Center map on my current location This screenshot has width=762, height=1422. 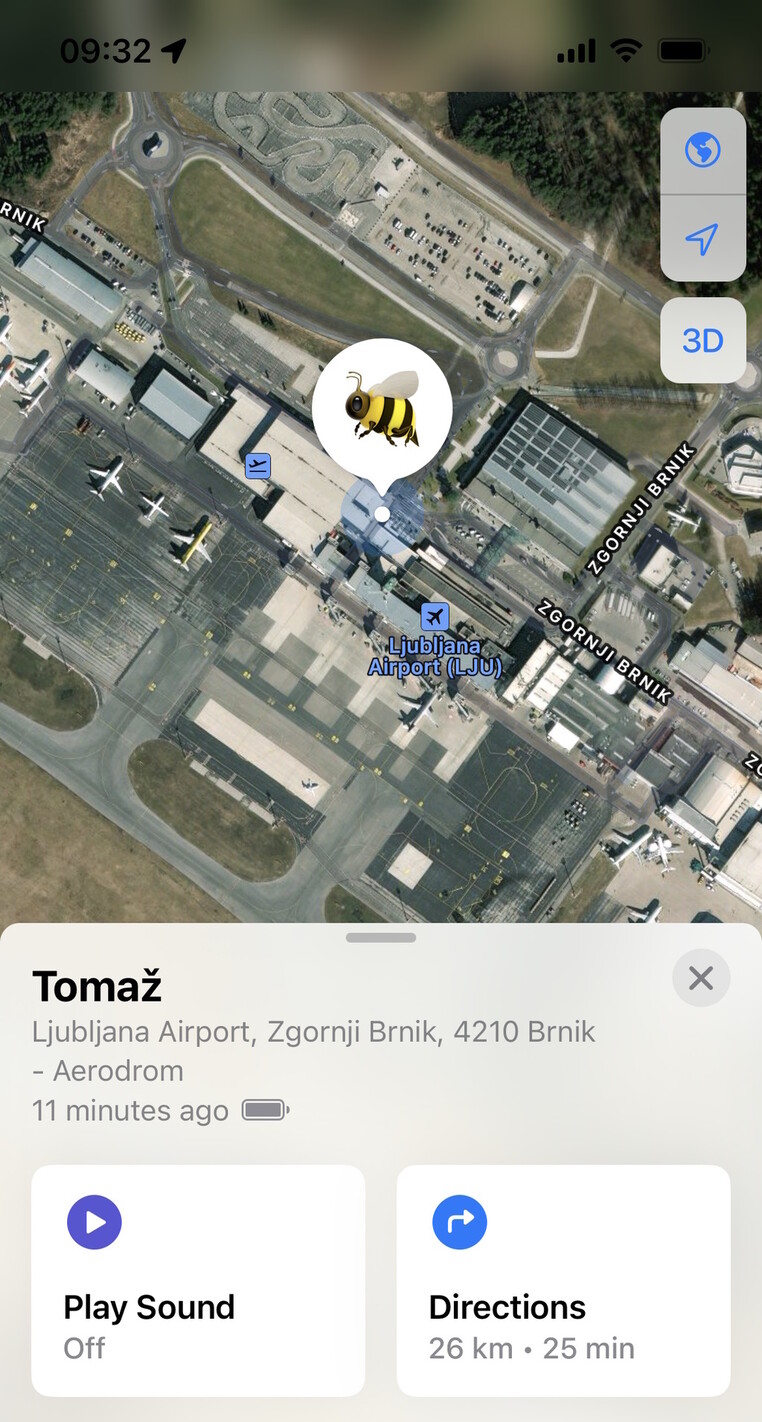[x=703, y=238]
